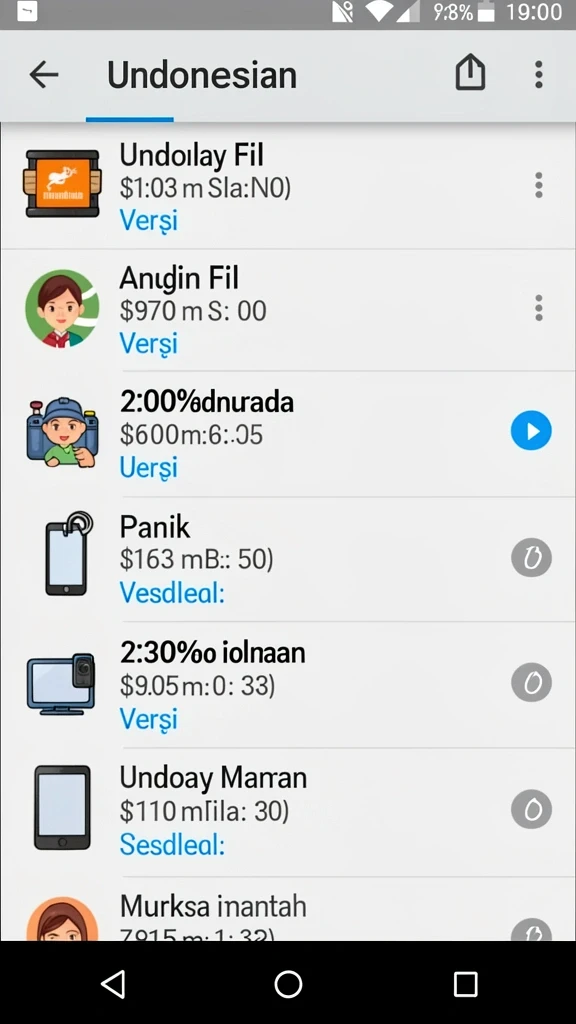The image size is (576, 1024).
Task: Tap the grey circle button beside Panik
Action: point(531,557)
